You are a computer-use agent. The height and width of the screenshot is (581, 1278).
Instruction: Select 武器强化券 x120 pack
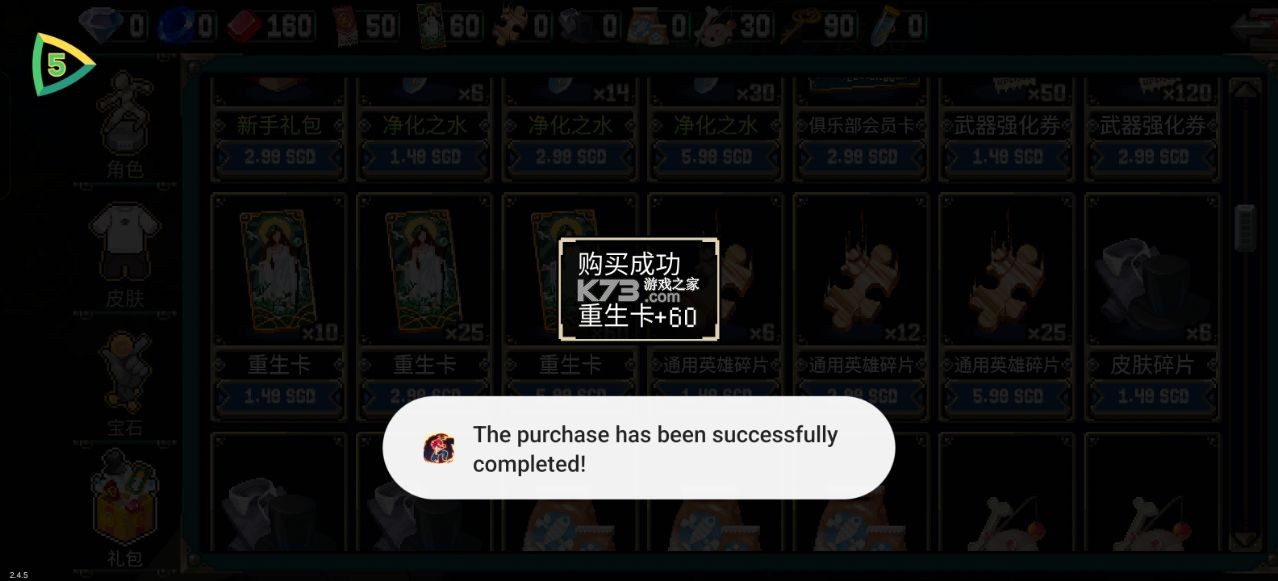[1152, 157]
